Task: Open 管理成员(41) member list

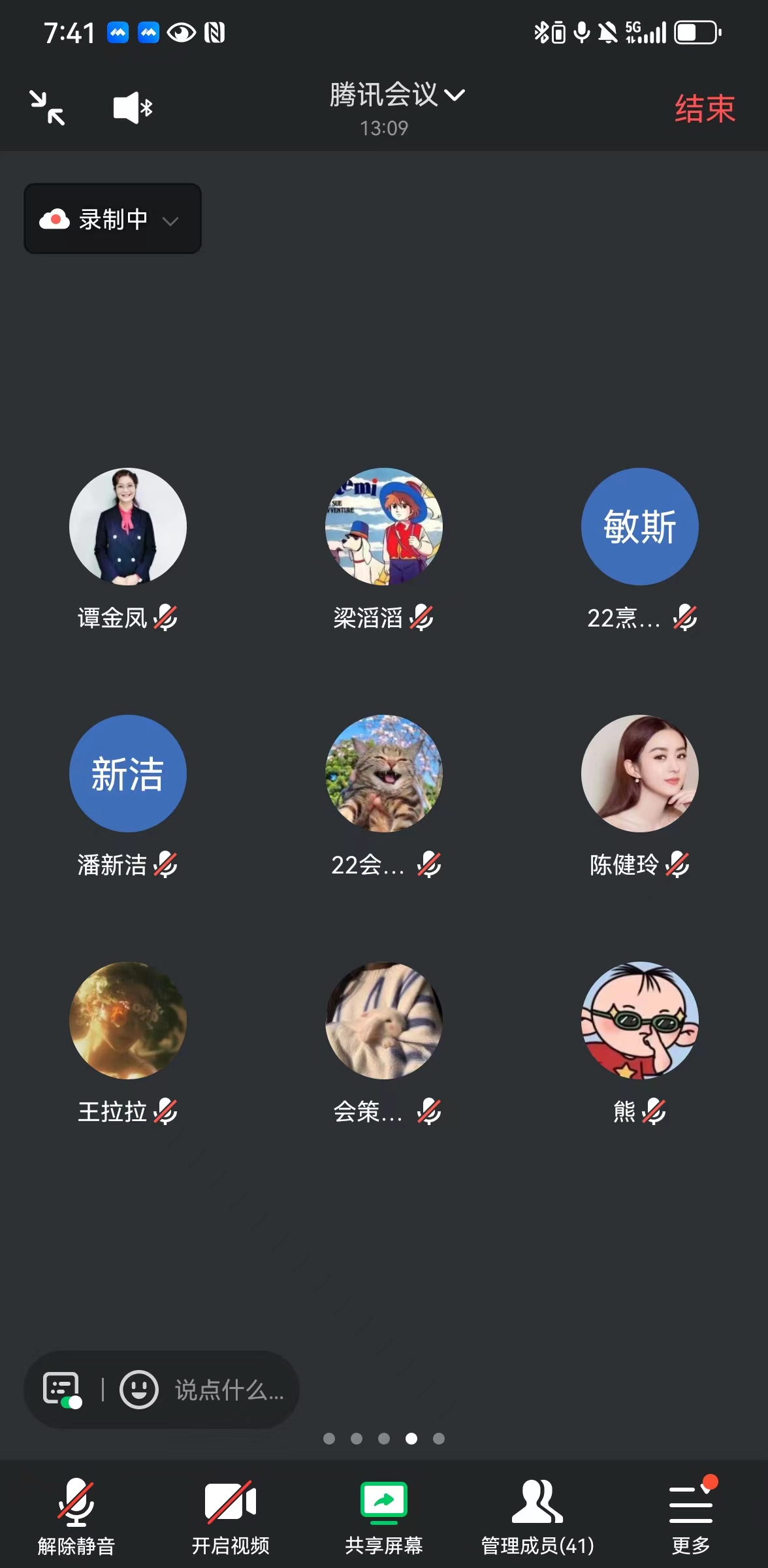Action: pyautogui.click(x=537, y=1516)
